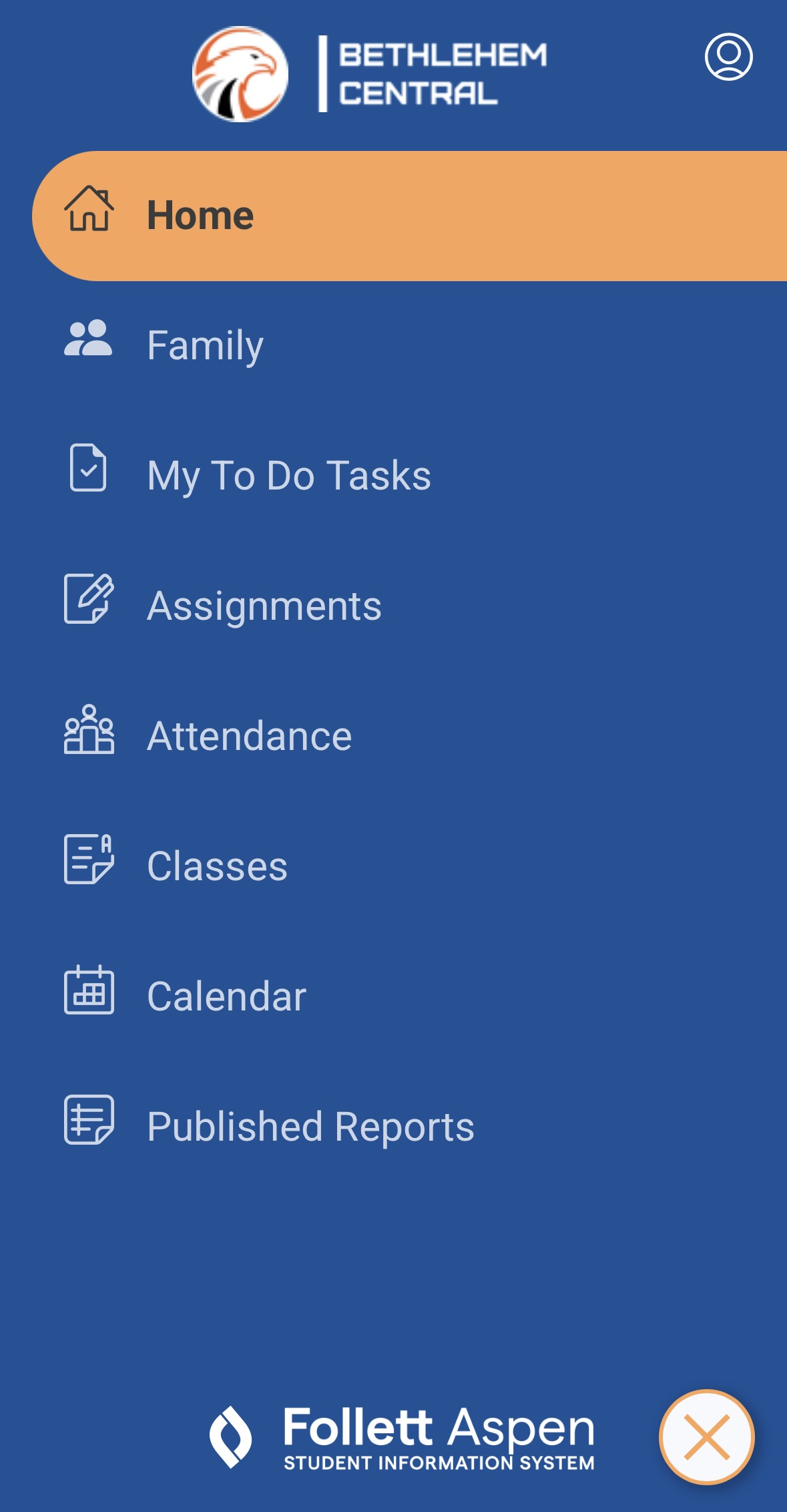Viewport: 787px width, 1512px height.
Task: Close the navigation menu with the X button
Action: [706, 1437]
